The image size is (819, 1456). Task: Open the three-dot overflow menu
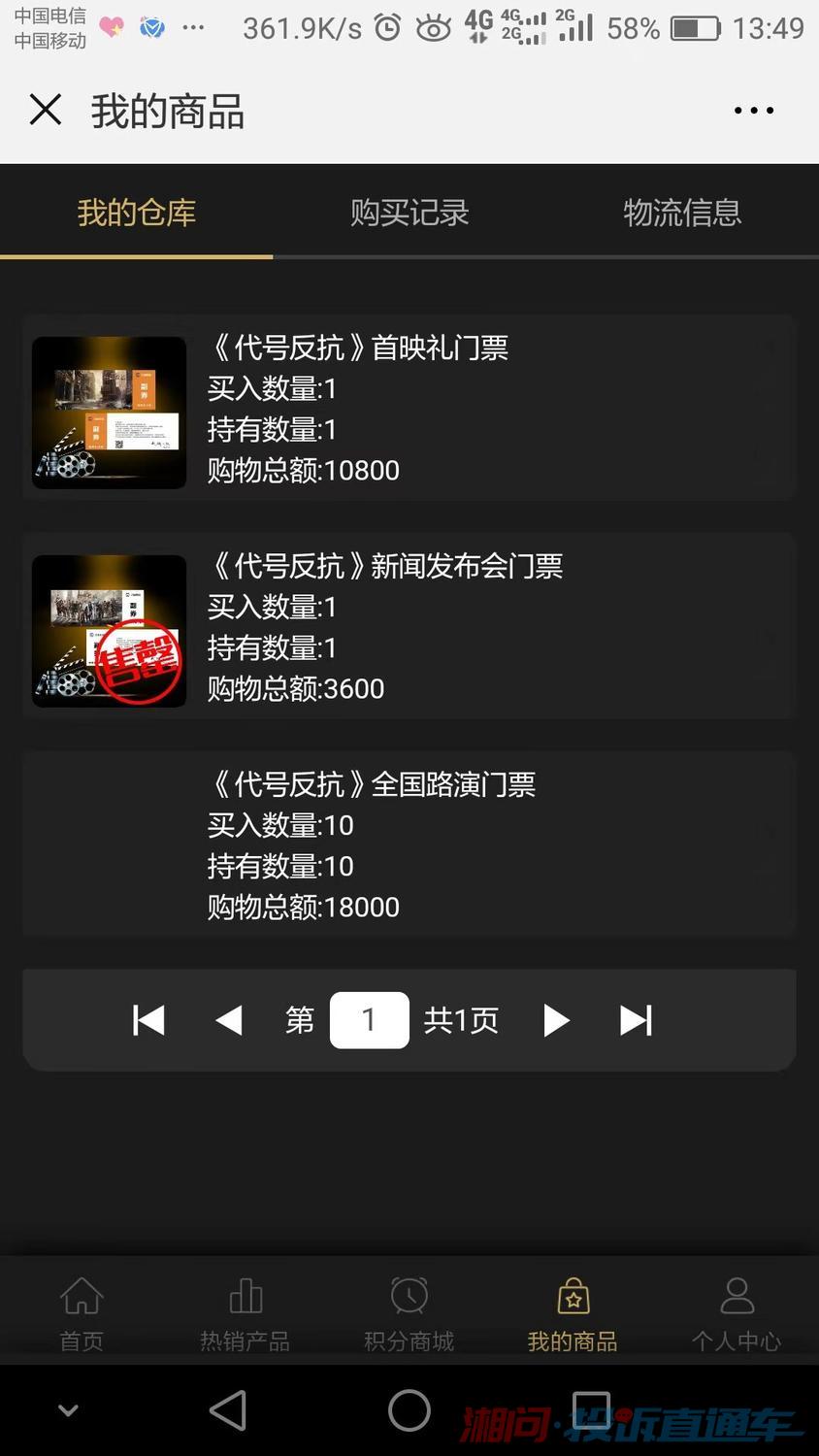[x=753, y=111]
